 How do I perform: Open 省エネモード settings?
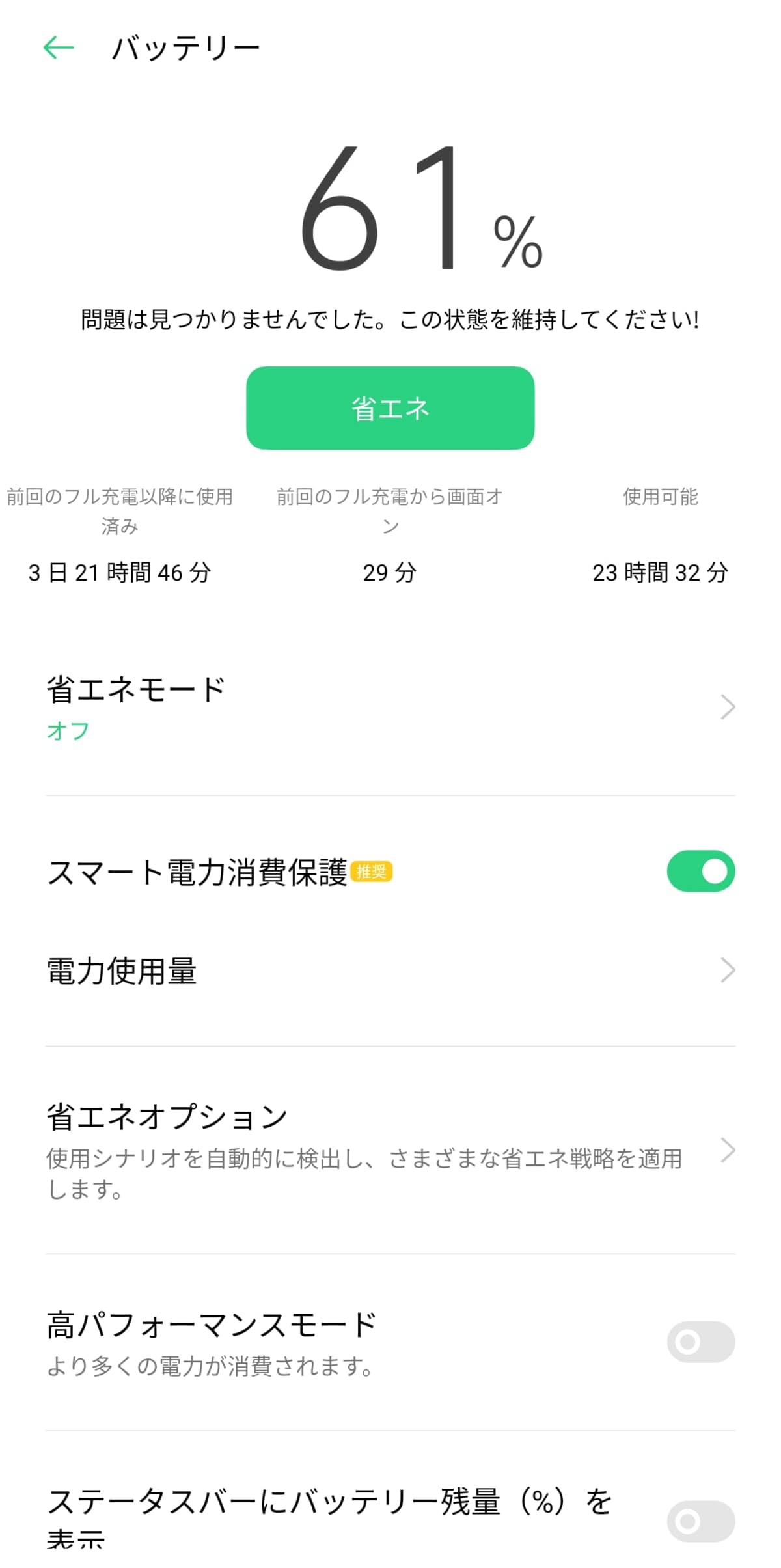tap(390, 708)
